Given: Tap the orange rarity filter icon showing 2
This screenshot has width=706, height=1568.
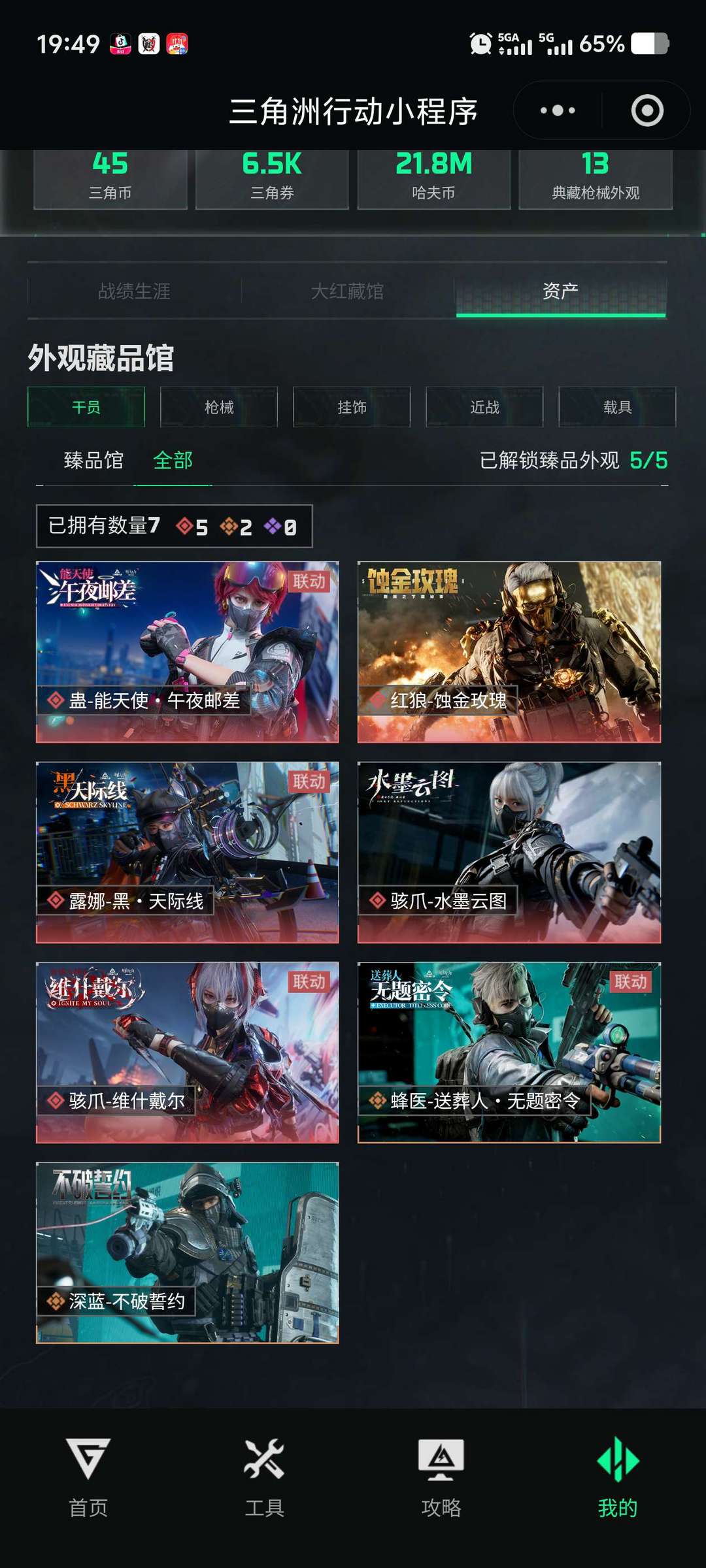Looking at the screenshot, I should (x=227, y=527).
